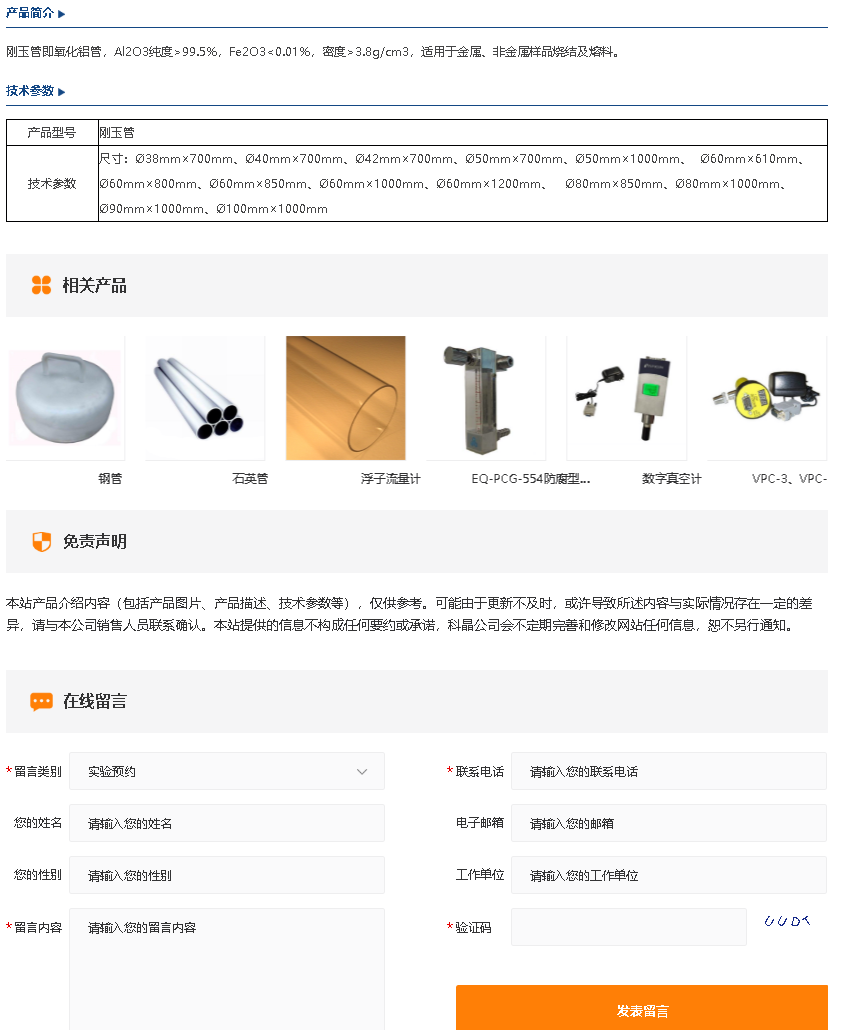The image size is (846, 1030).
Task: Select the 验证码 captcha input box
Action: pyautogui.click(x=628, y=927)
